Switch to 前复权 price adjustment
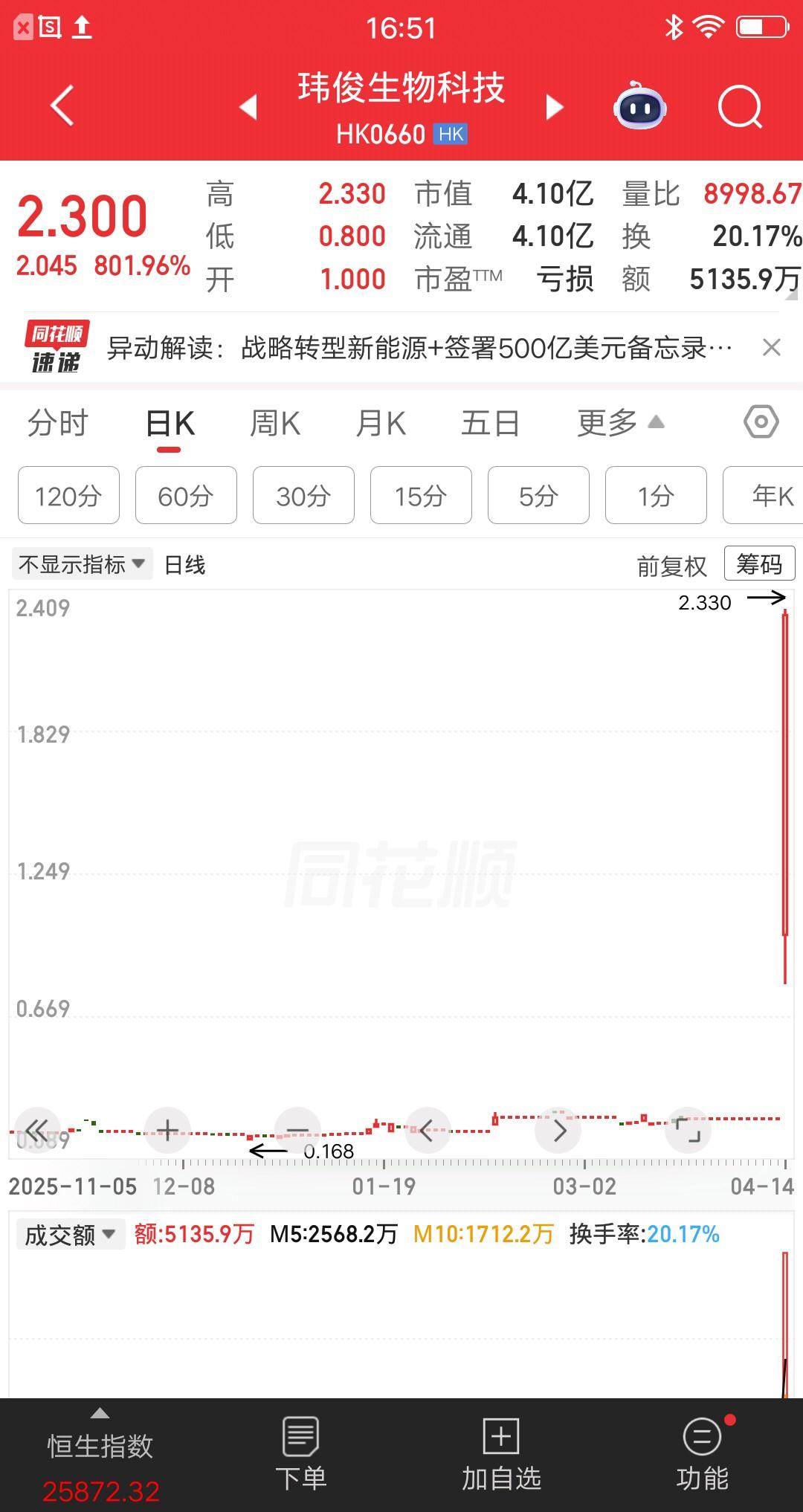 pos(671,564)
